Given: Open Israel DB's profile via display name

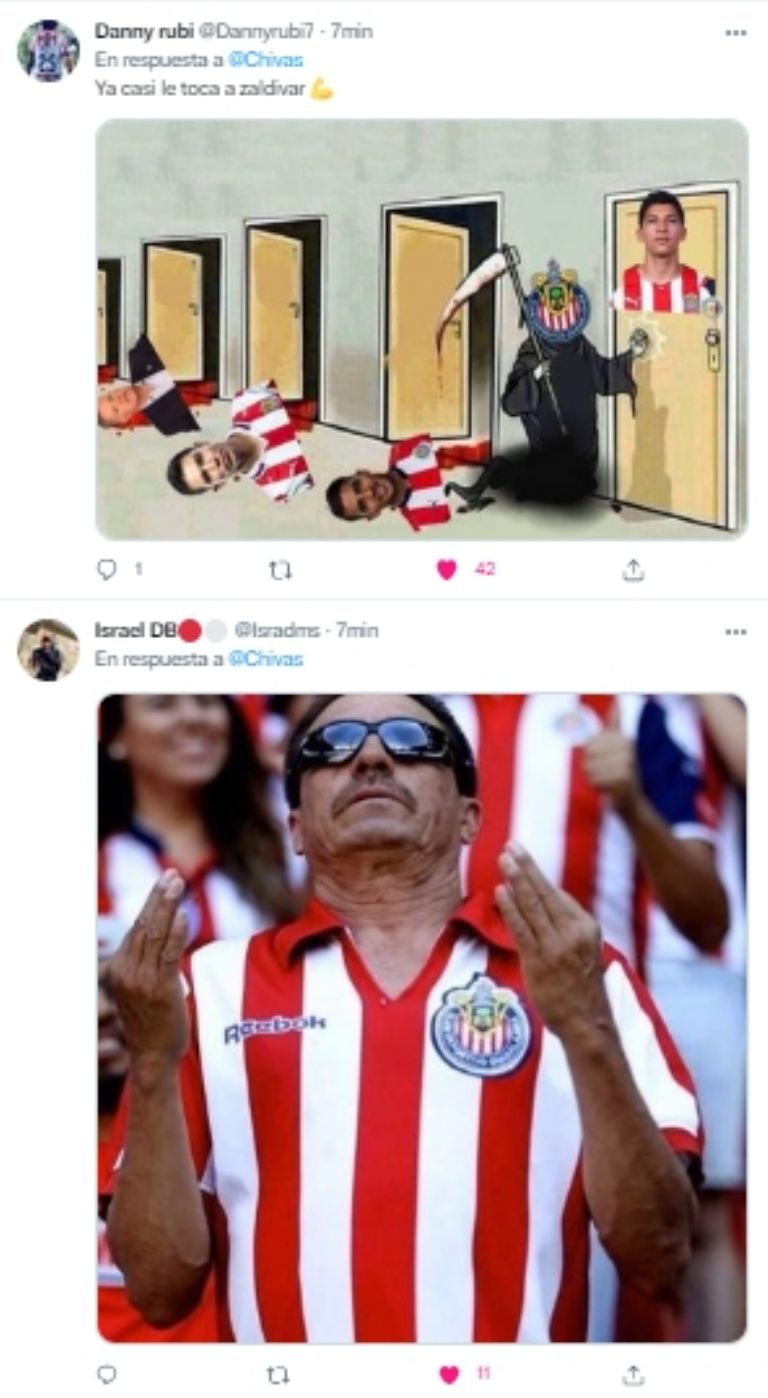Looking at the screenshot, I should tap(135, 630).
